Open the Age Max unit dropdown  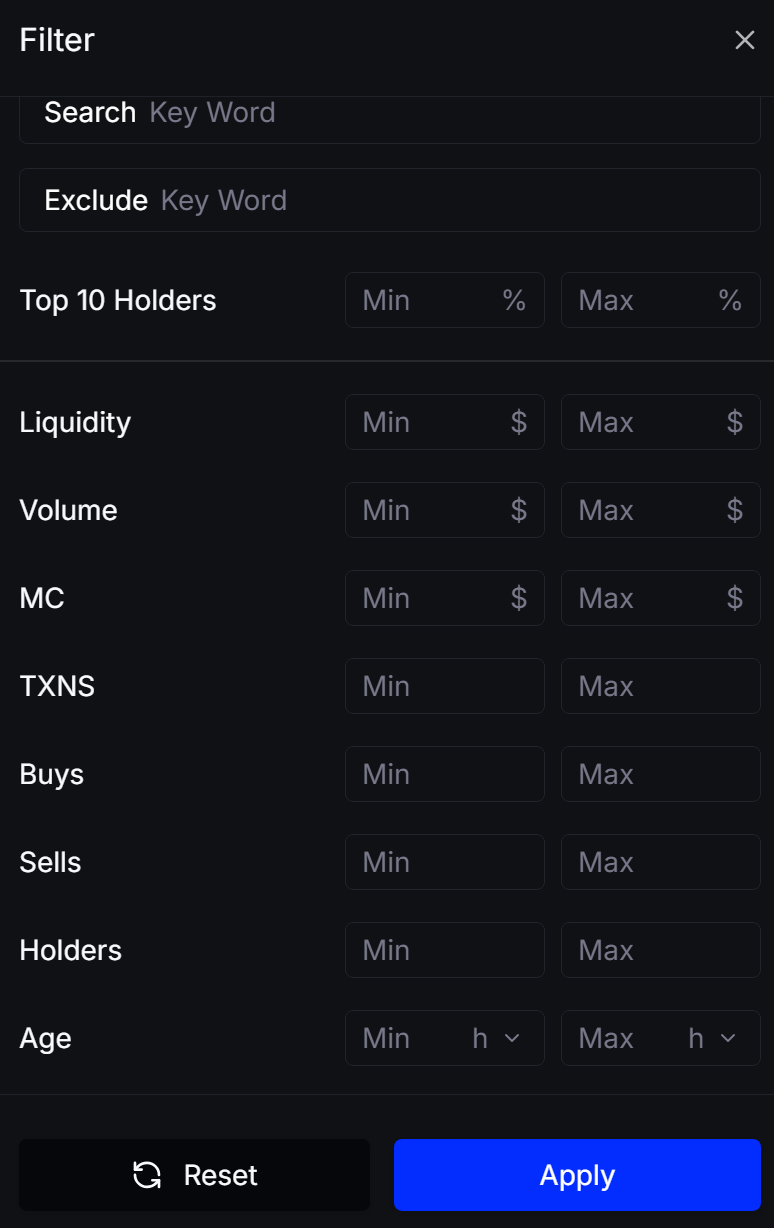[x=713, y=1039]
